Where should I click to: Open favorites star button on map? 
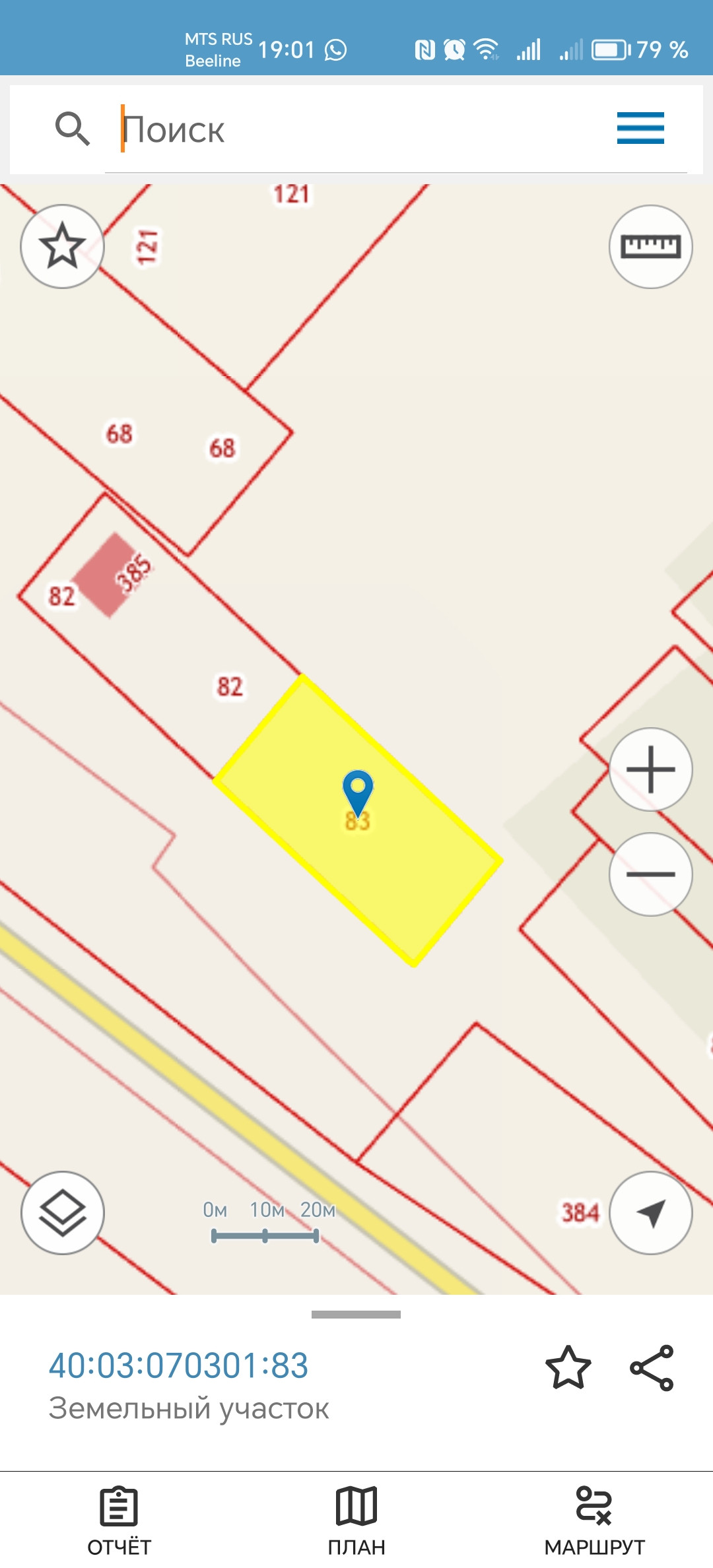click(x=62, y=246)
